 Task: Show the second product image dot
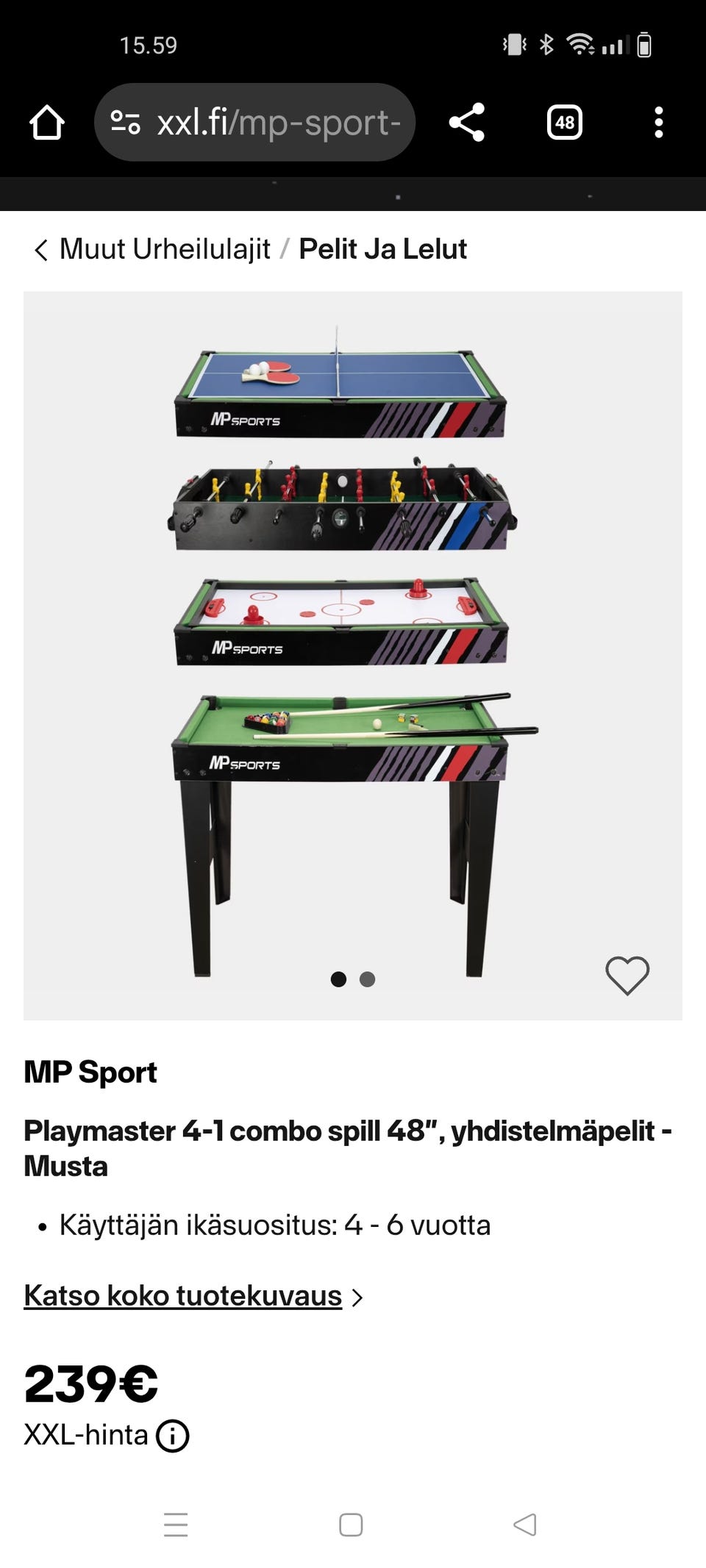(368, 979)
